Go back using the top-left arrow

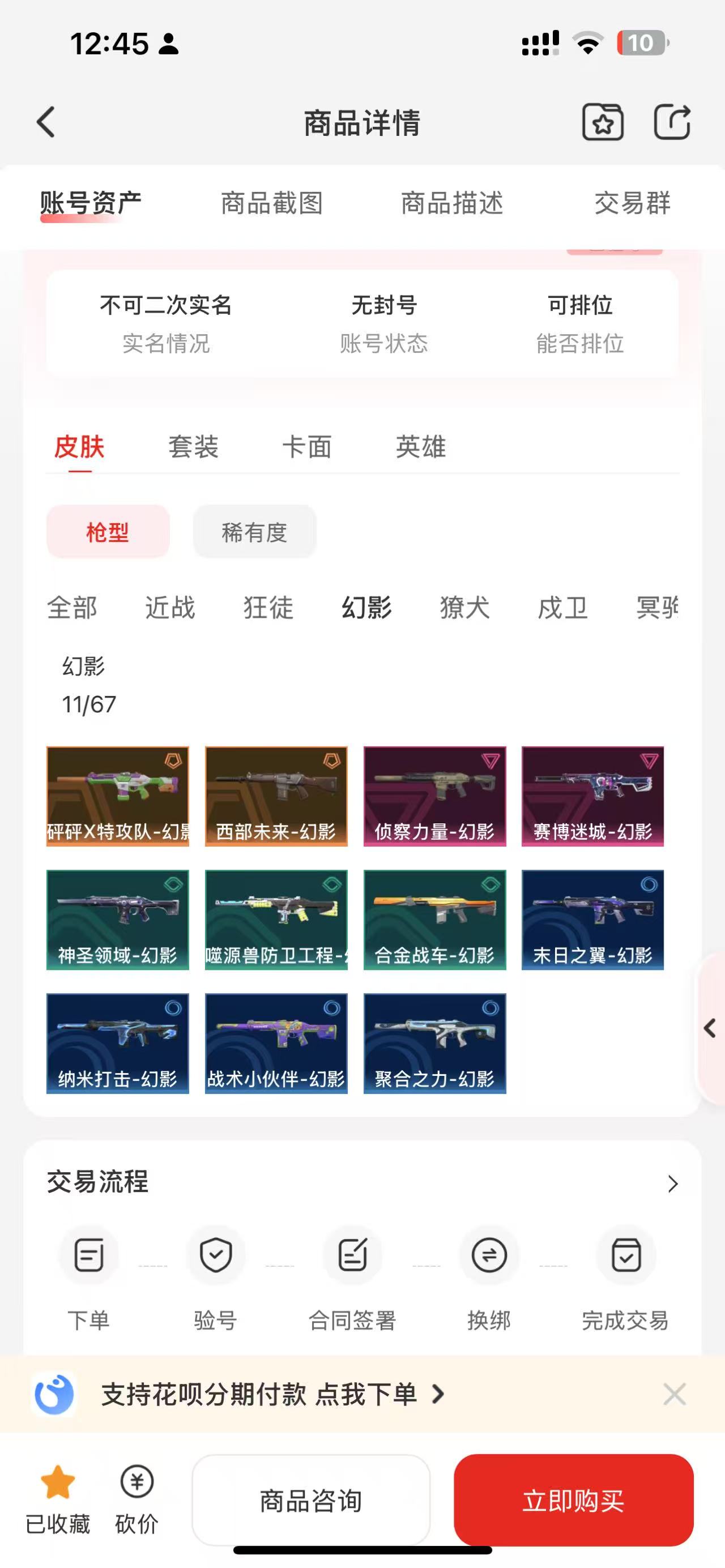(46, 122)
